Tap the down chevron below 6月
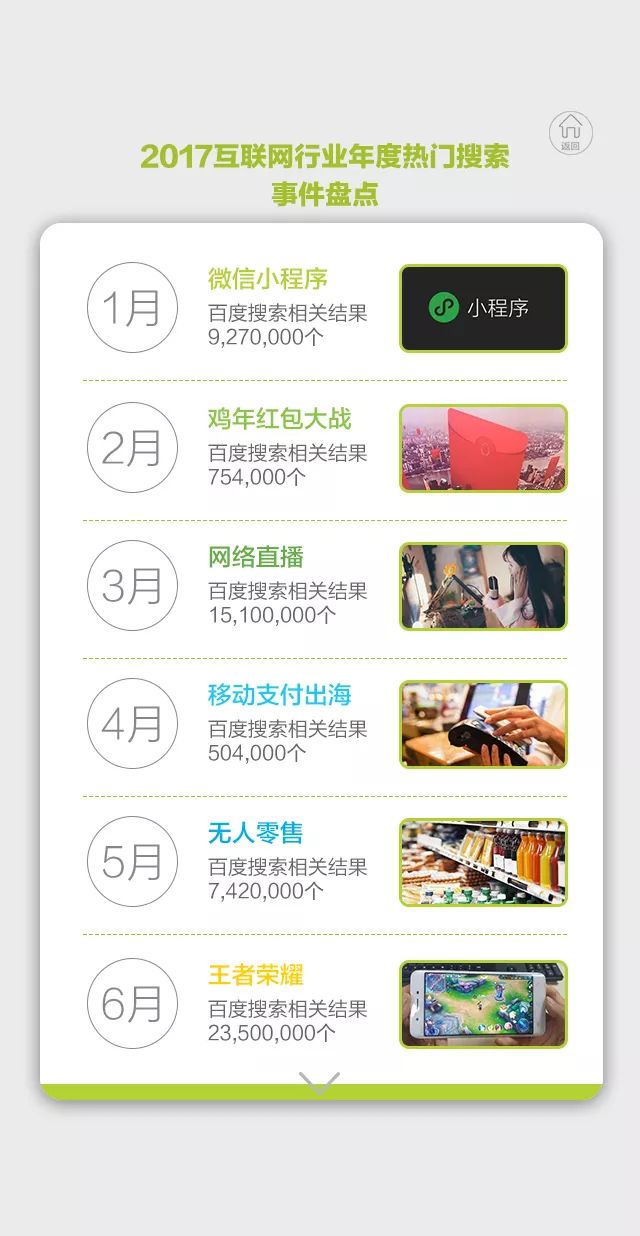640x1236 pixels. click(319, 1083)
